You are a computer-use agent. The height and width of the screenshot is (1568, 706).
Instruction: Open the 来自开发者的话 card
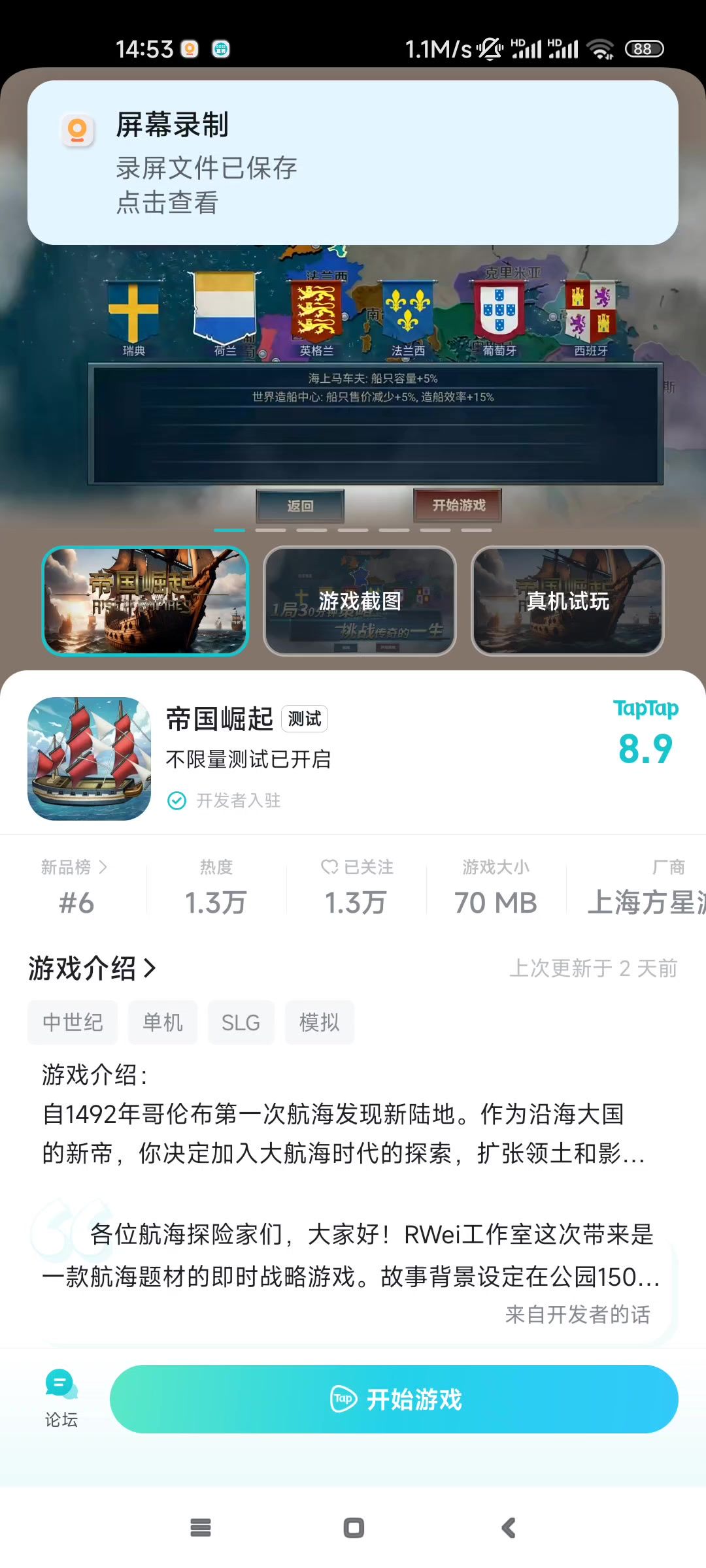click(x=352, y=1274)
